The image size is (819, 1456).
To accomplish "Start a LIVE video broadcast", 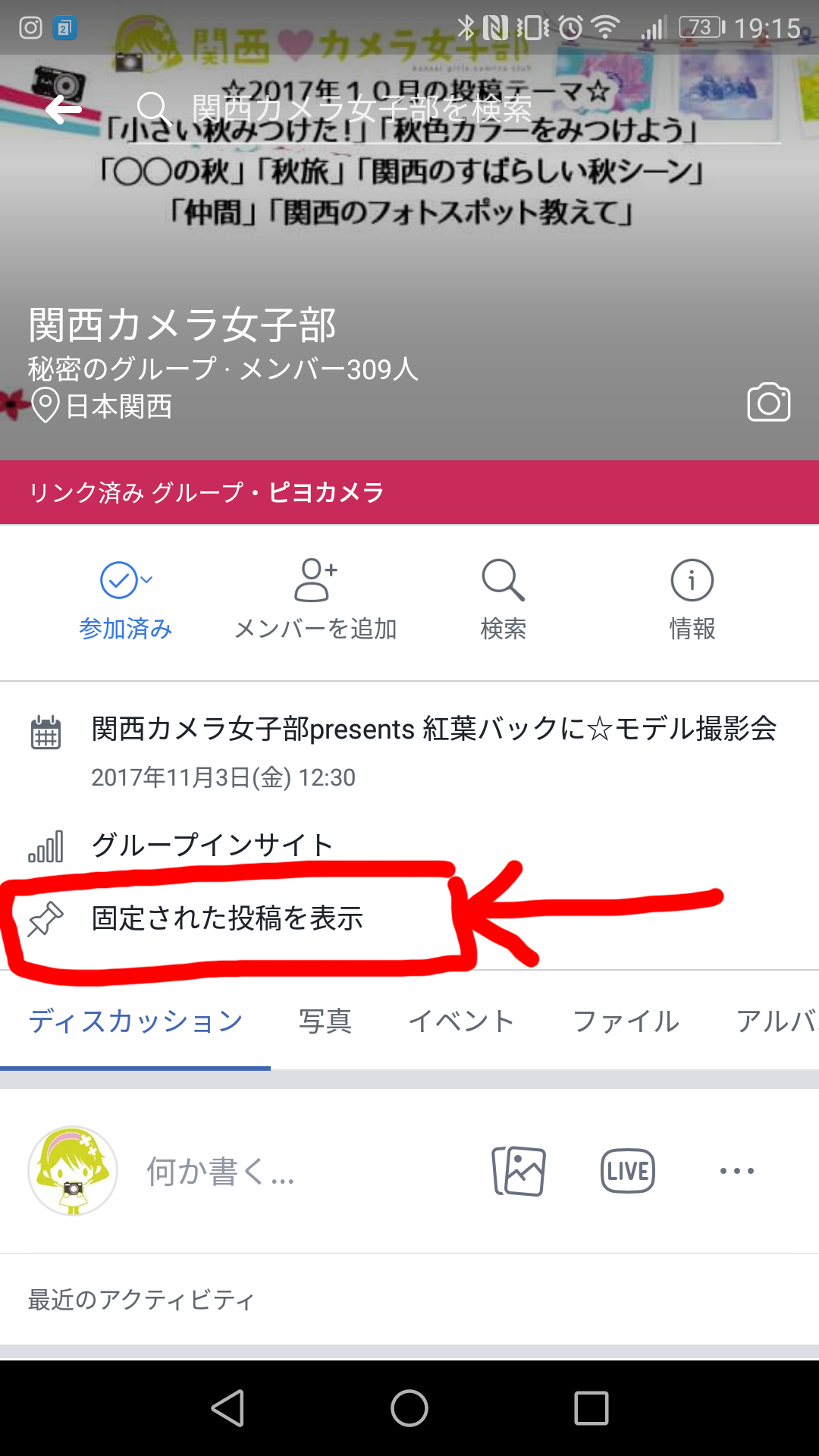I will (x=628, y=1171).
